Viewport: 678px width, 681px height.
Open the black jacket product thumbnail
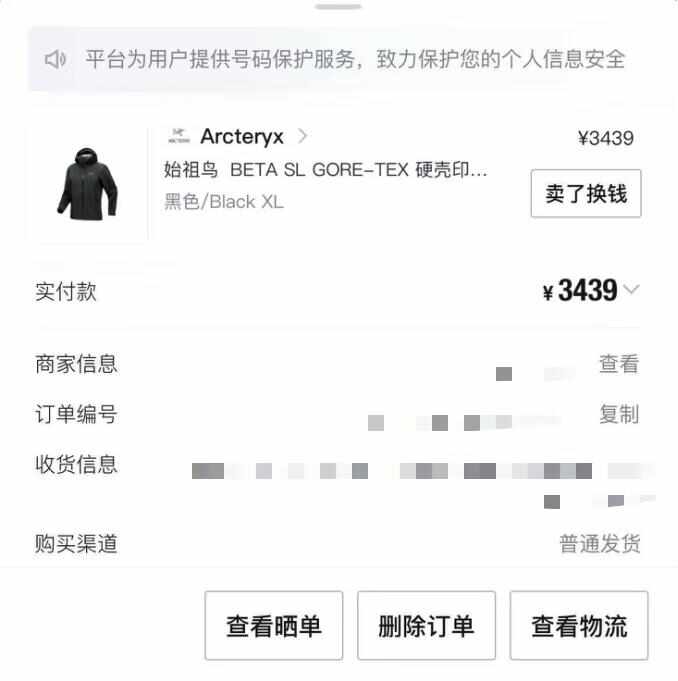pos(87,184)
